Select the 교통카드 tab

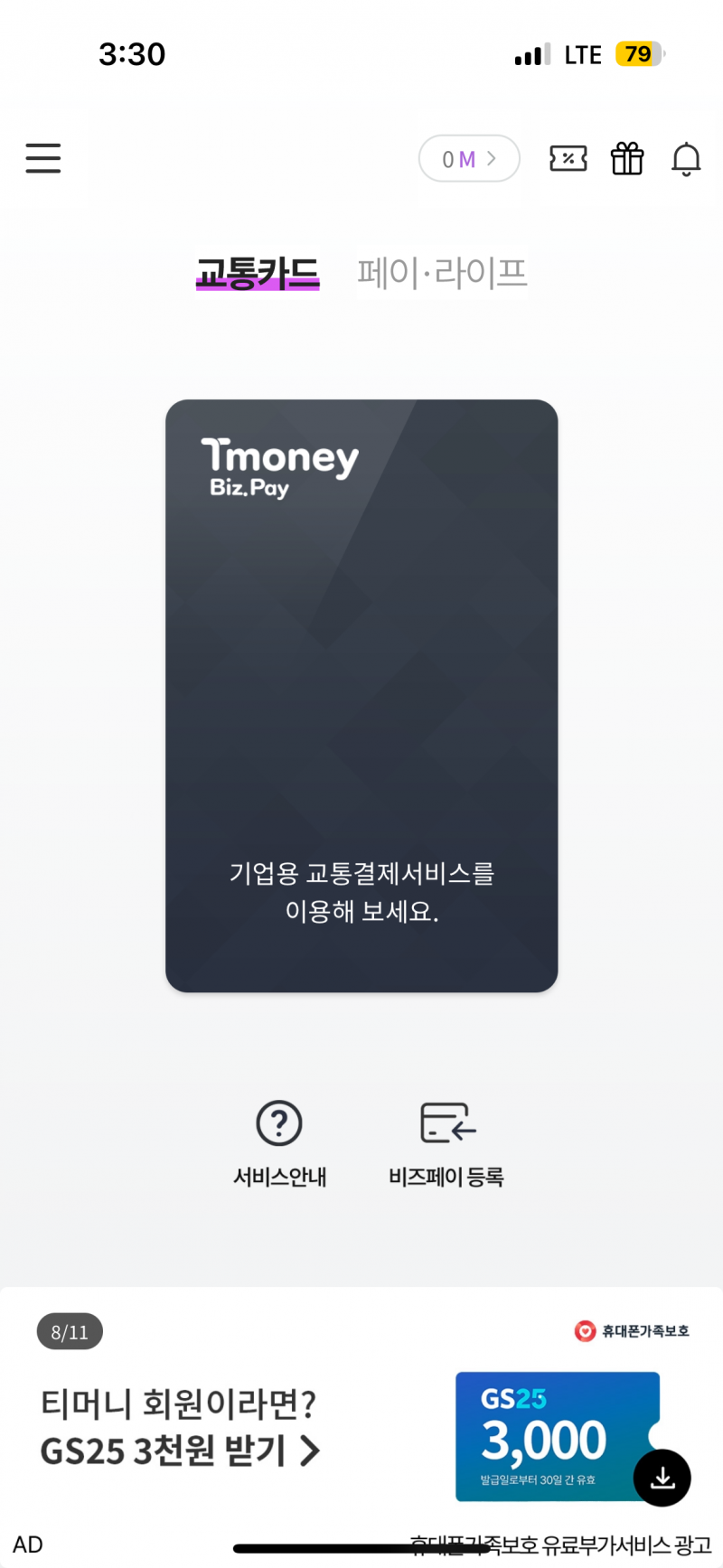point(258,273)
